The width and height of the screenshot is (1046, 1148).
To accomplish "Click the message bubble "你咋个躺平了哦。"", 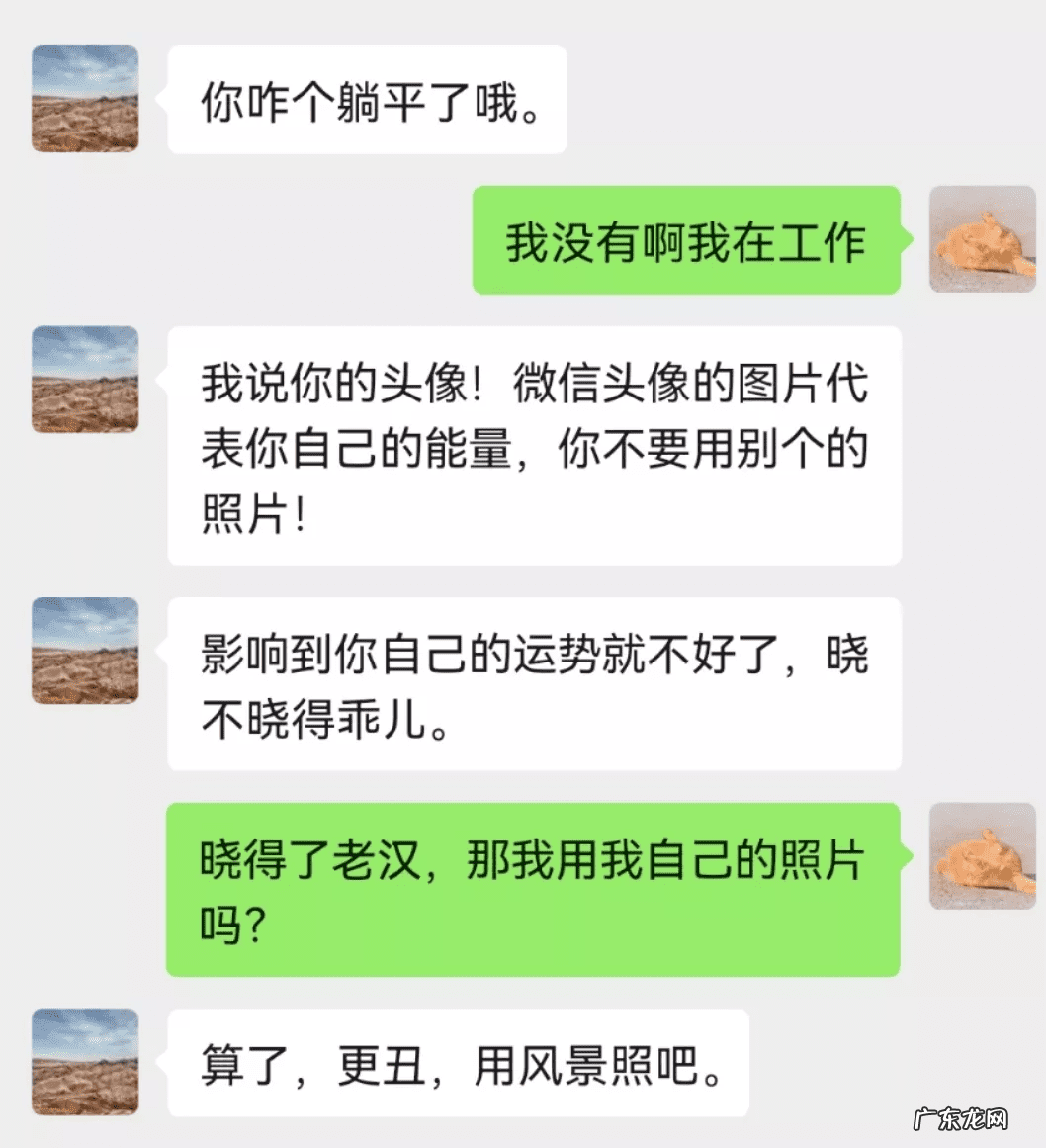I will [366, 99].
